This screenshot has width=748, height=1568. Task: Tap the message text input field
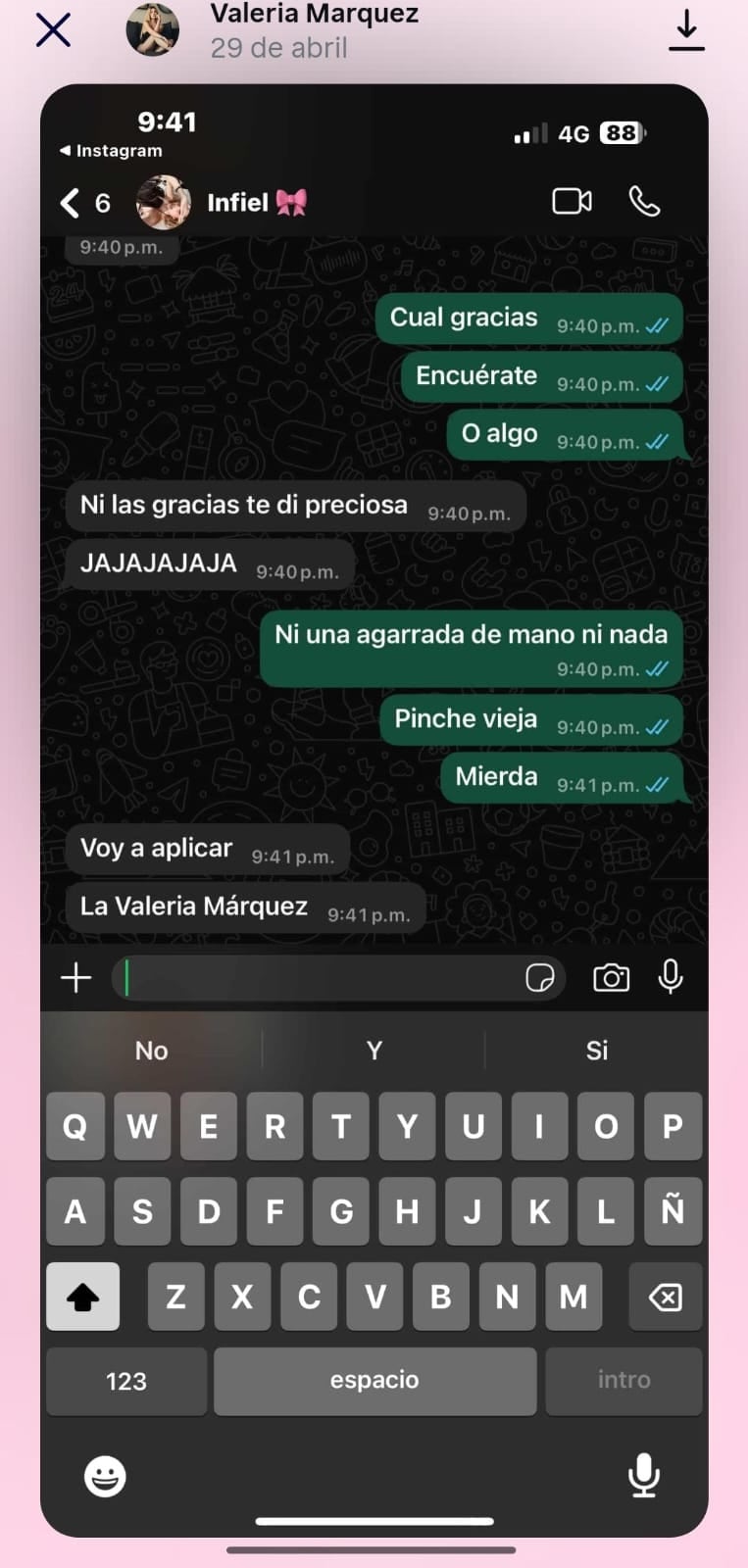click(x=324, y=977)
